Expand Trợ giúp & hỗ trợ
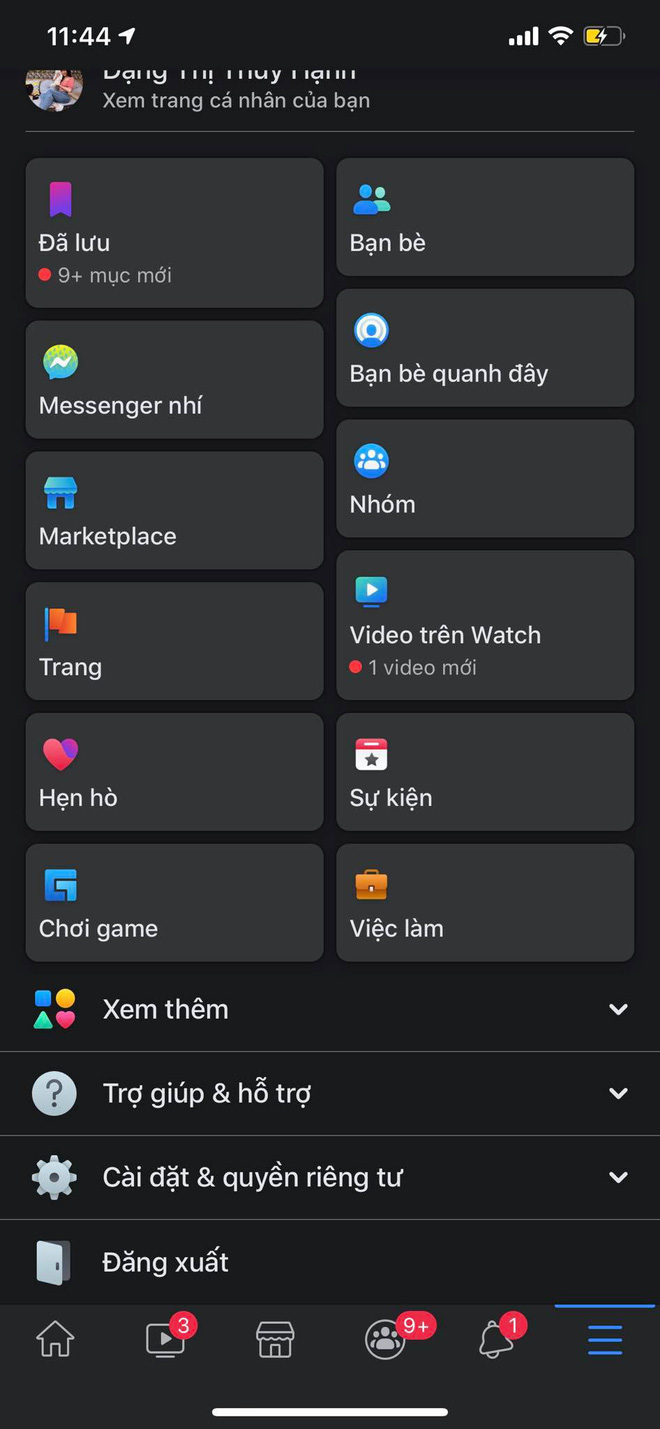 330,1093
